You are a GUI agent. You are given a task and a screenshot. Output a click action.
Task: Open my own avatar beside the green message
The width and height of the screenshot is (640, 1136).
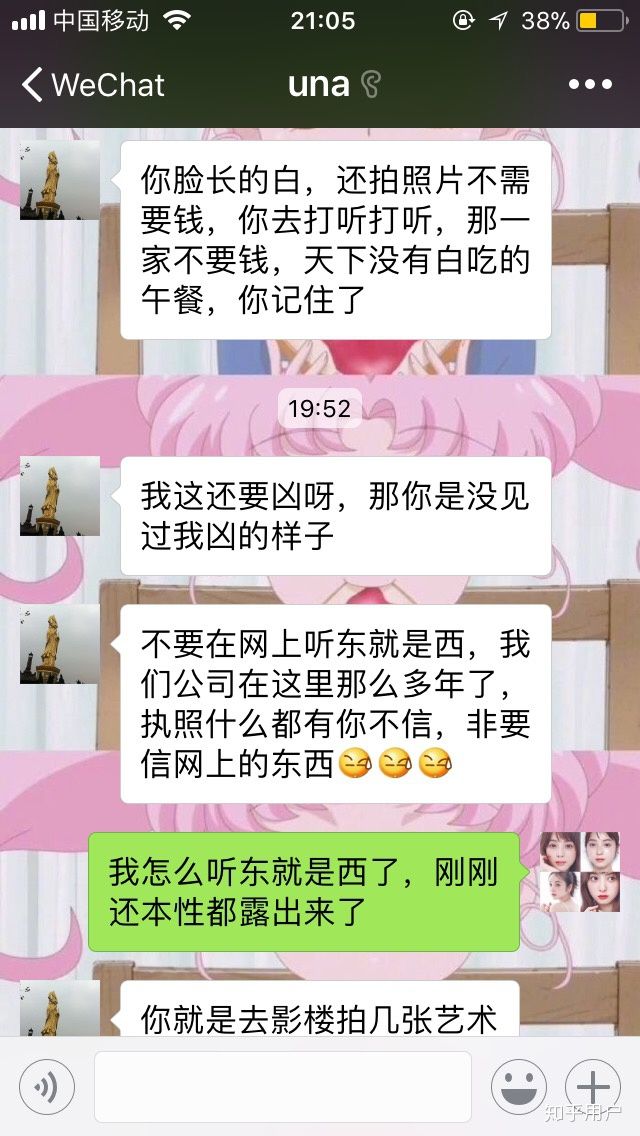tap(580, 871)
